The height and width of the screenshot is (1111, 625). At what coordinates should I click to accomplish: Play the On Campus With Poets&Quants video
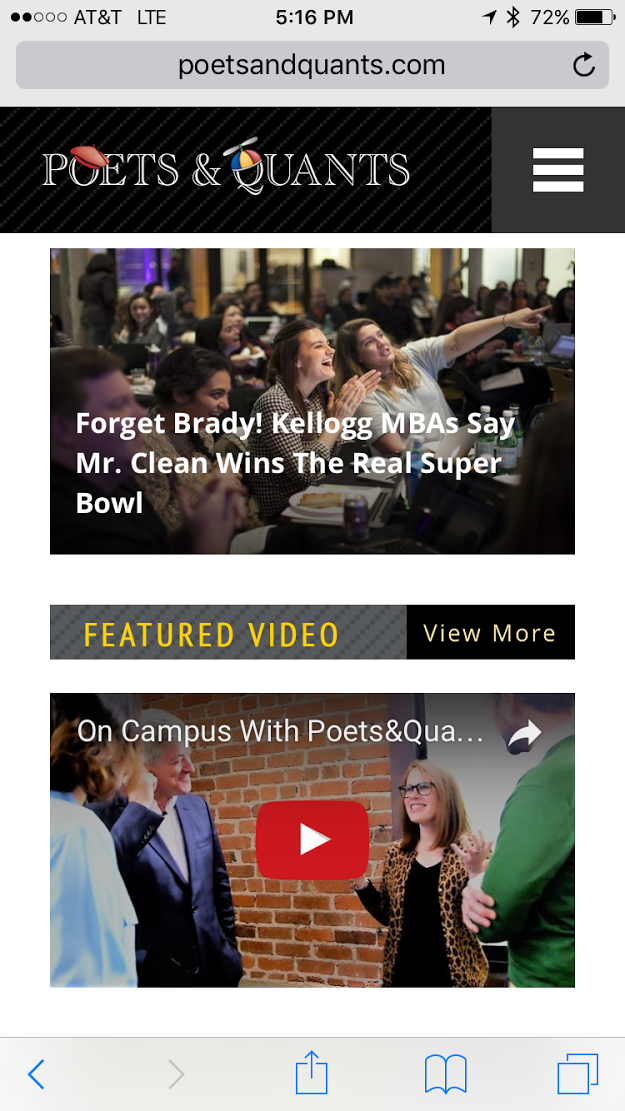pyautogui.click(x=312, y=840)
